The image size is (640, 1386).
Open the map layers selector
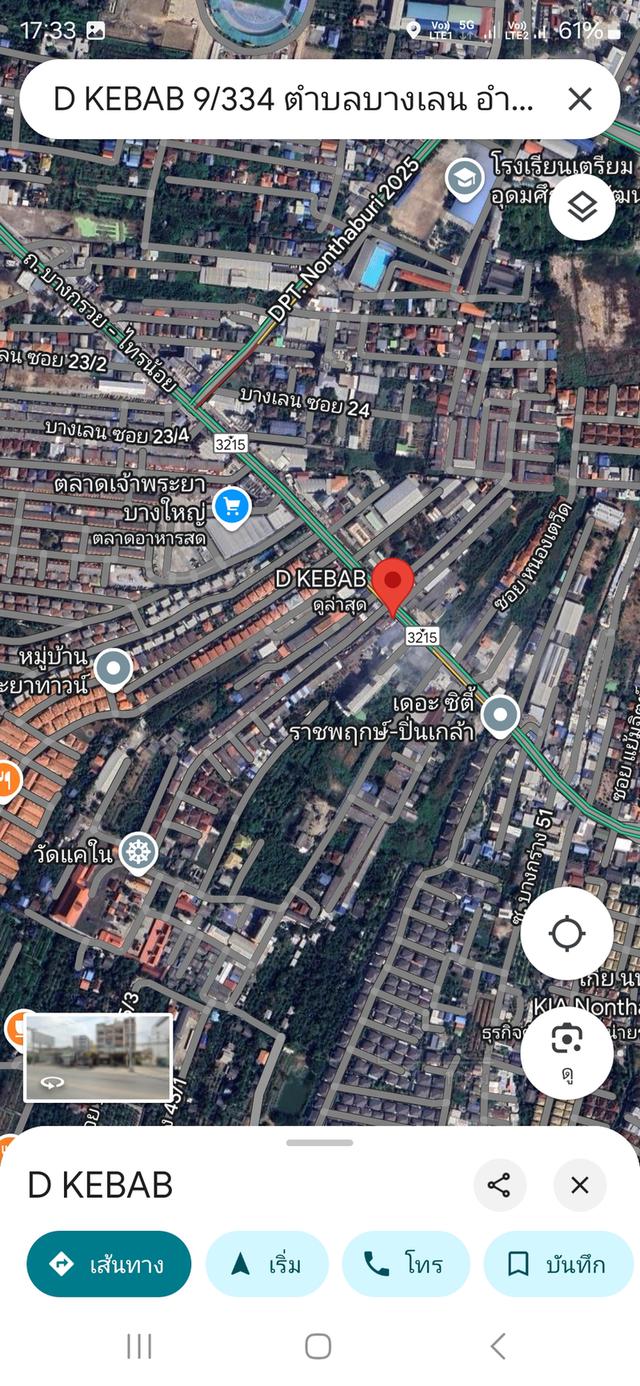tap(582, 207)
